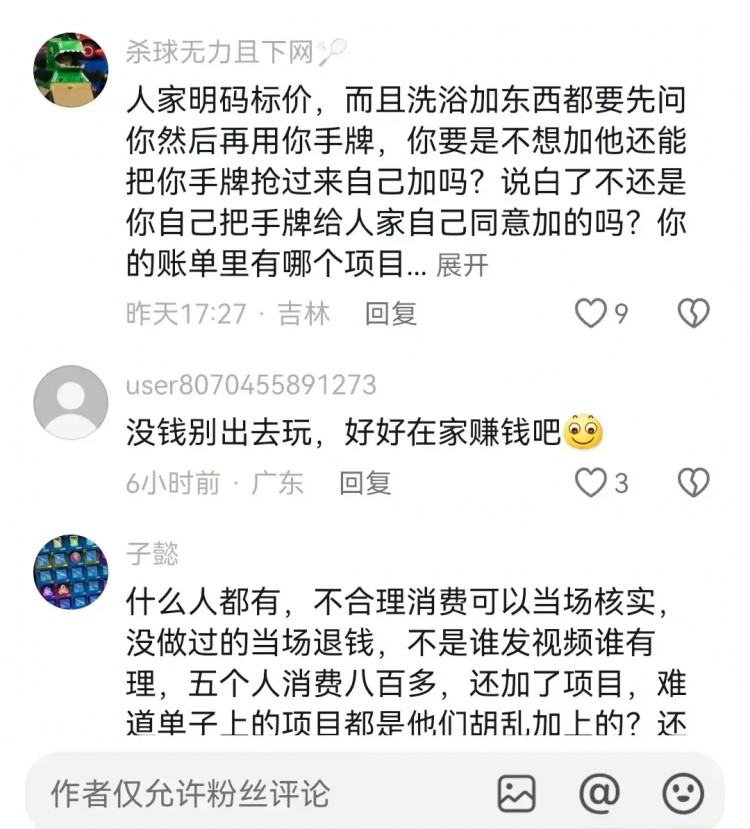Reply to the comment from 广东
This screenshot has height=829, width=750.
364,483
